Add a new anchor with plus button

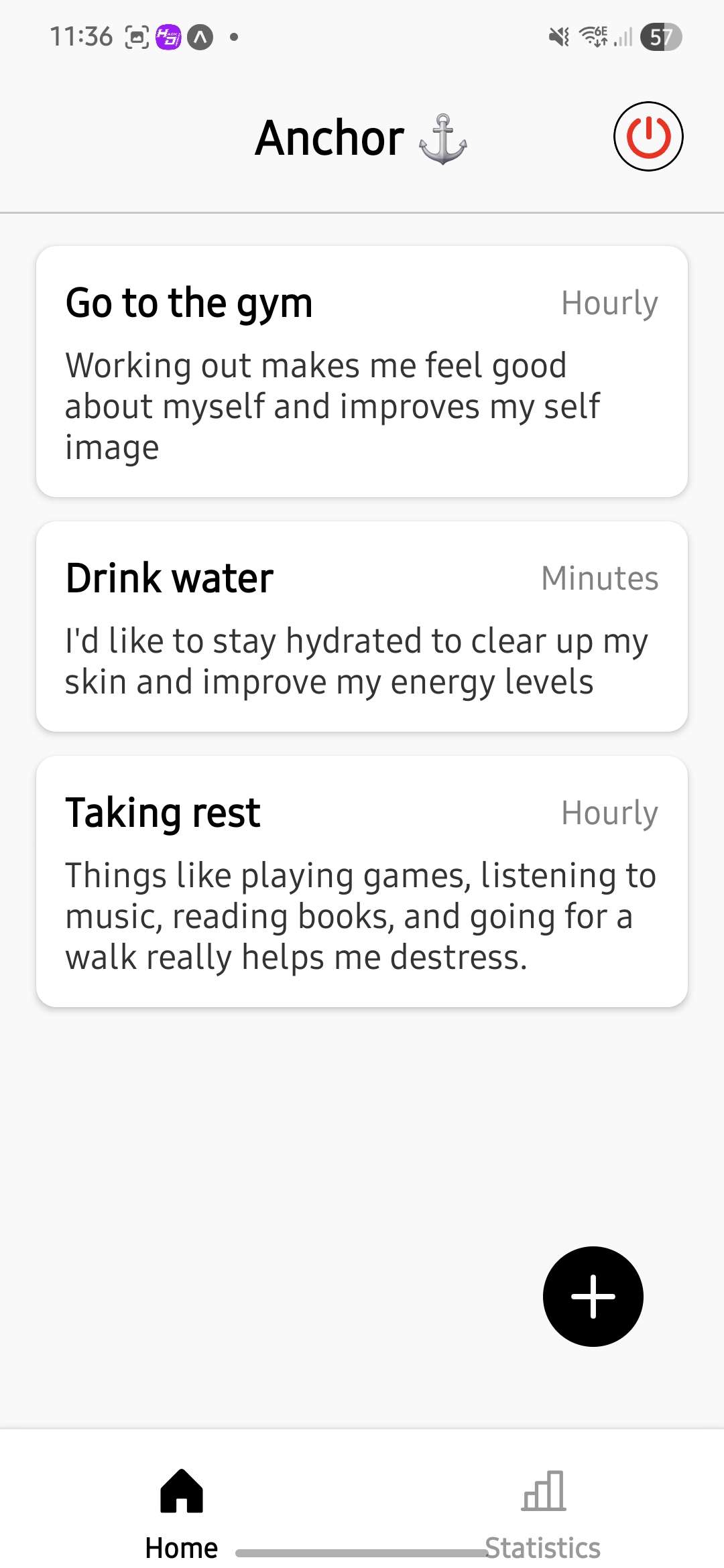click(593, 1297)
